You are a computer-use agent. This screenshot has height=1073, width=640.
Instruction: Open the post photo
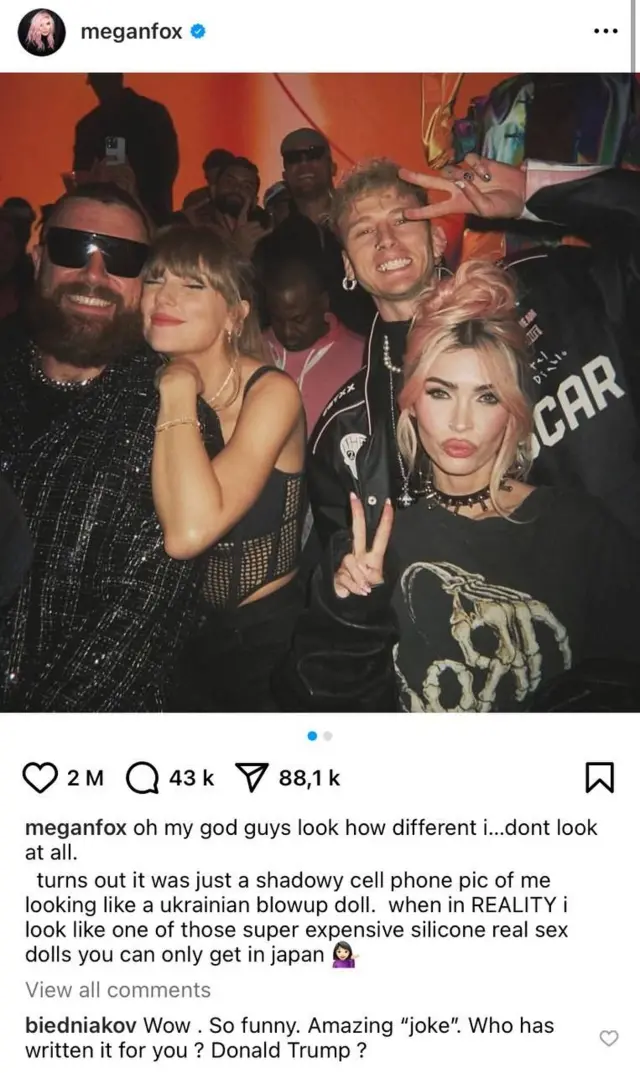(320, 390)
